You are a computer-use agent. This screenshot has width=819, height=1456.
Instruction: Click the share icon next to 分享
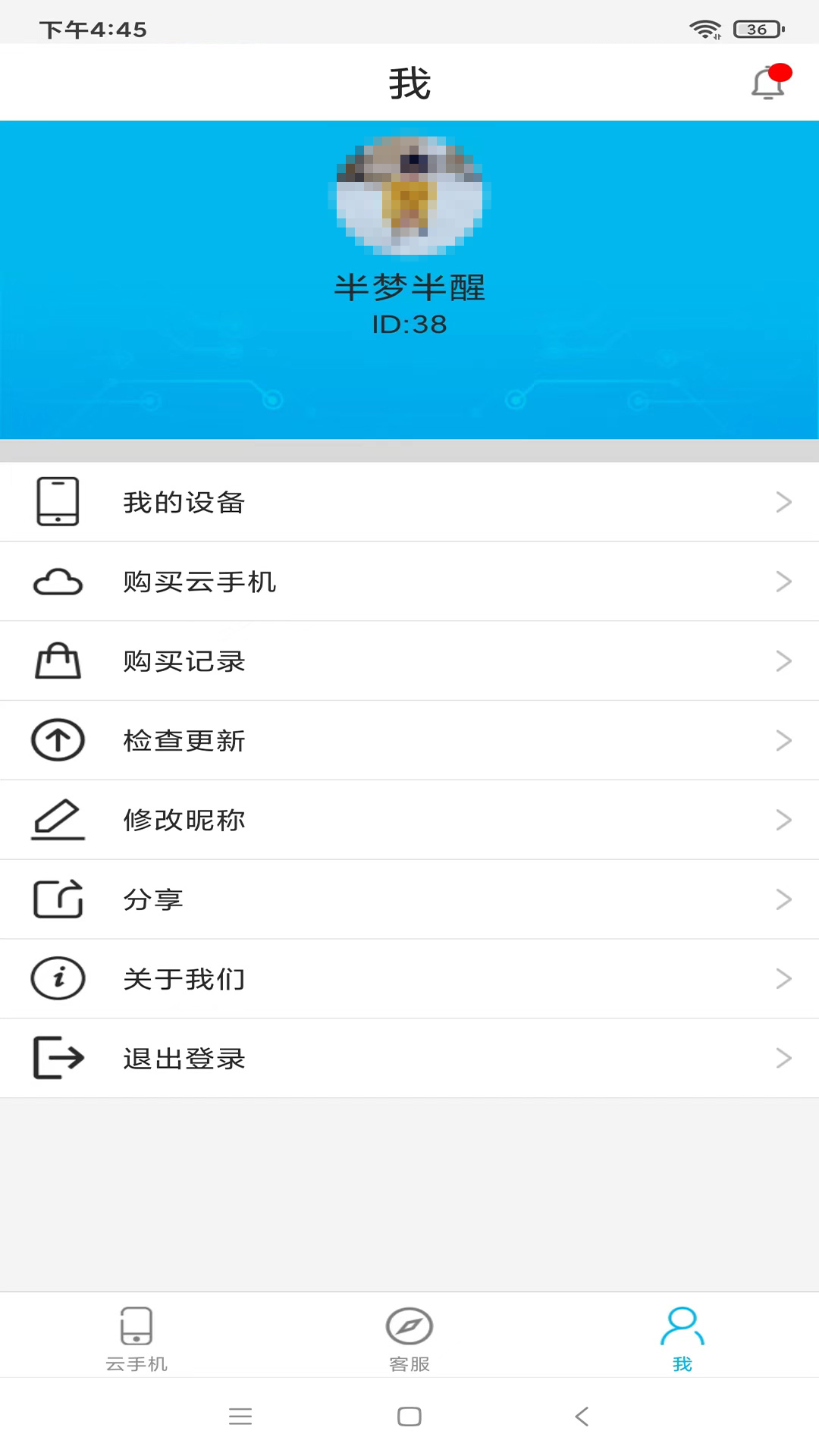58,899
